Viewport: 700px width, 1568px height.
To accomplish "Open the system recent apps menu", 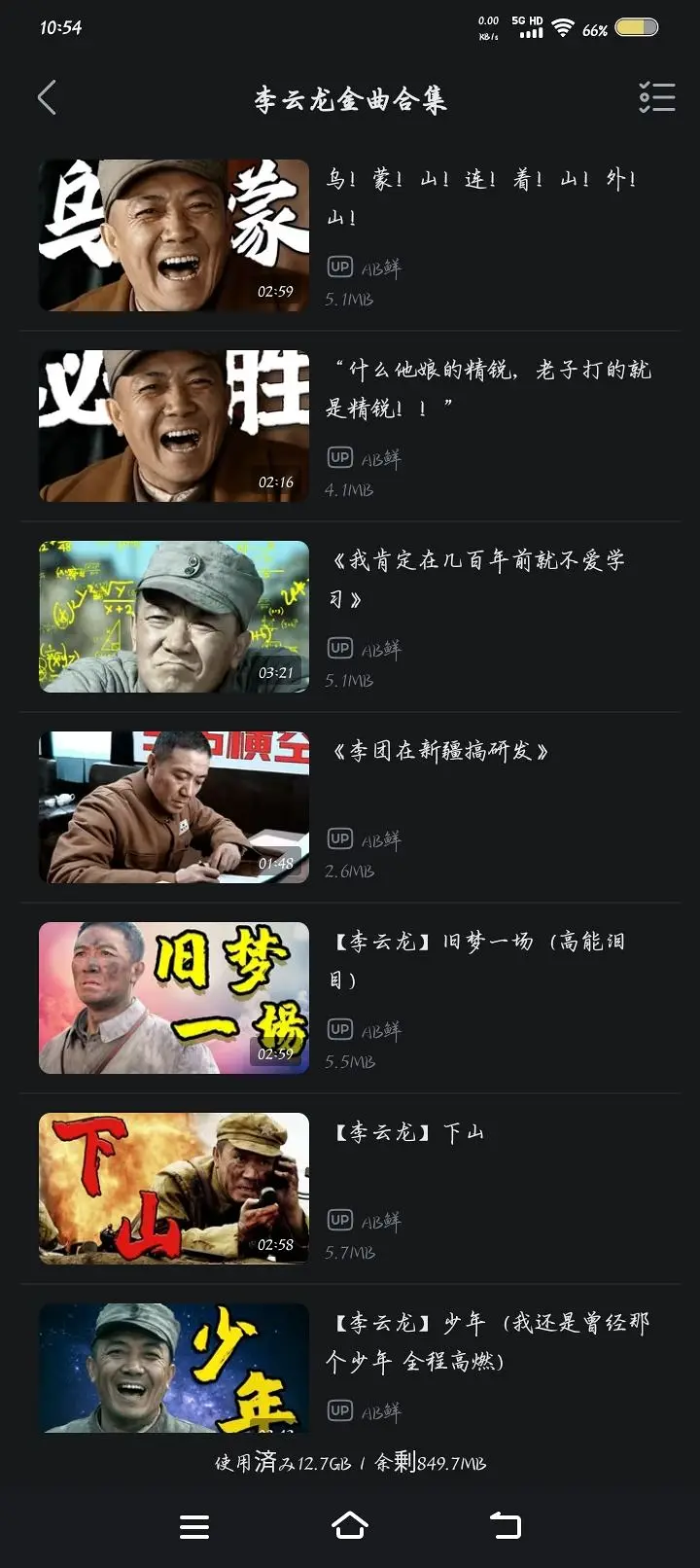I will (194, 1526).
